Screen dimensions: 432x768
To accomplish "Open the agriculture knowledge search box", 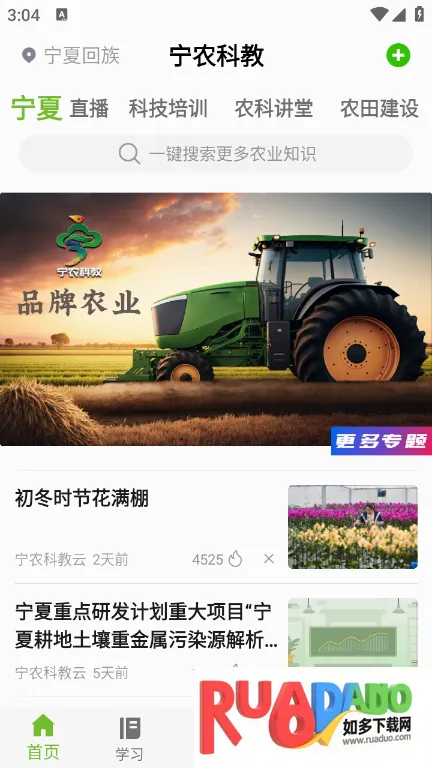I will [x=216, y=154].
